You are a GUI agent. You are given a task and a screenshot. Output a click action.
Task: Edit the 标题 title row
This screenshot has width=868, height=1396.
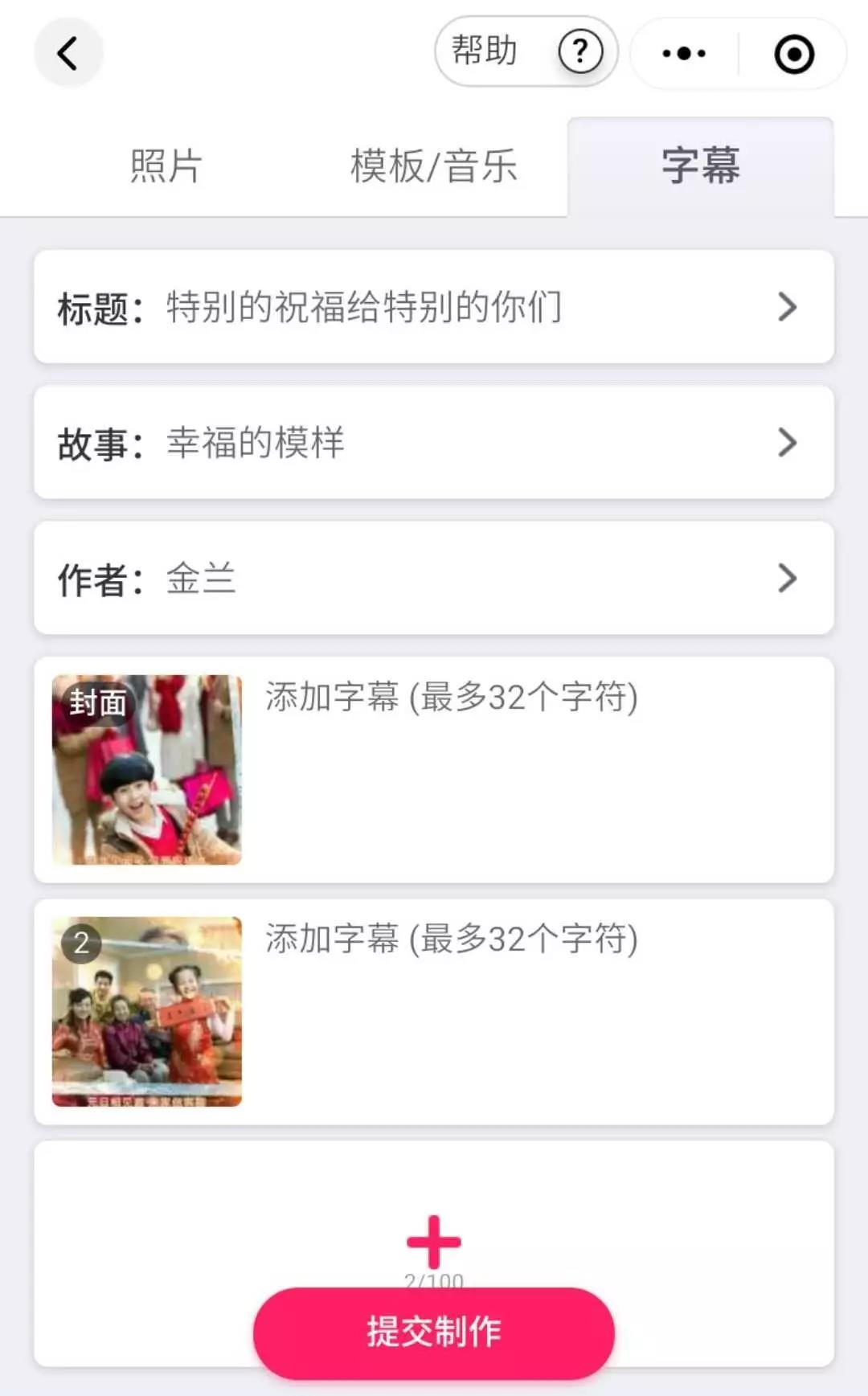point(434,307)
